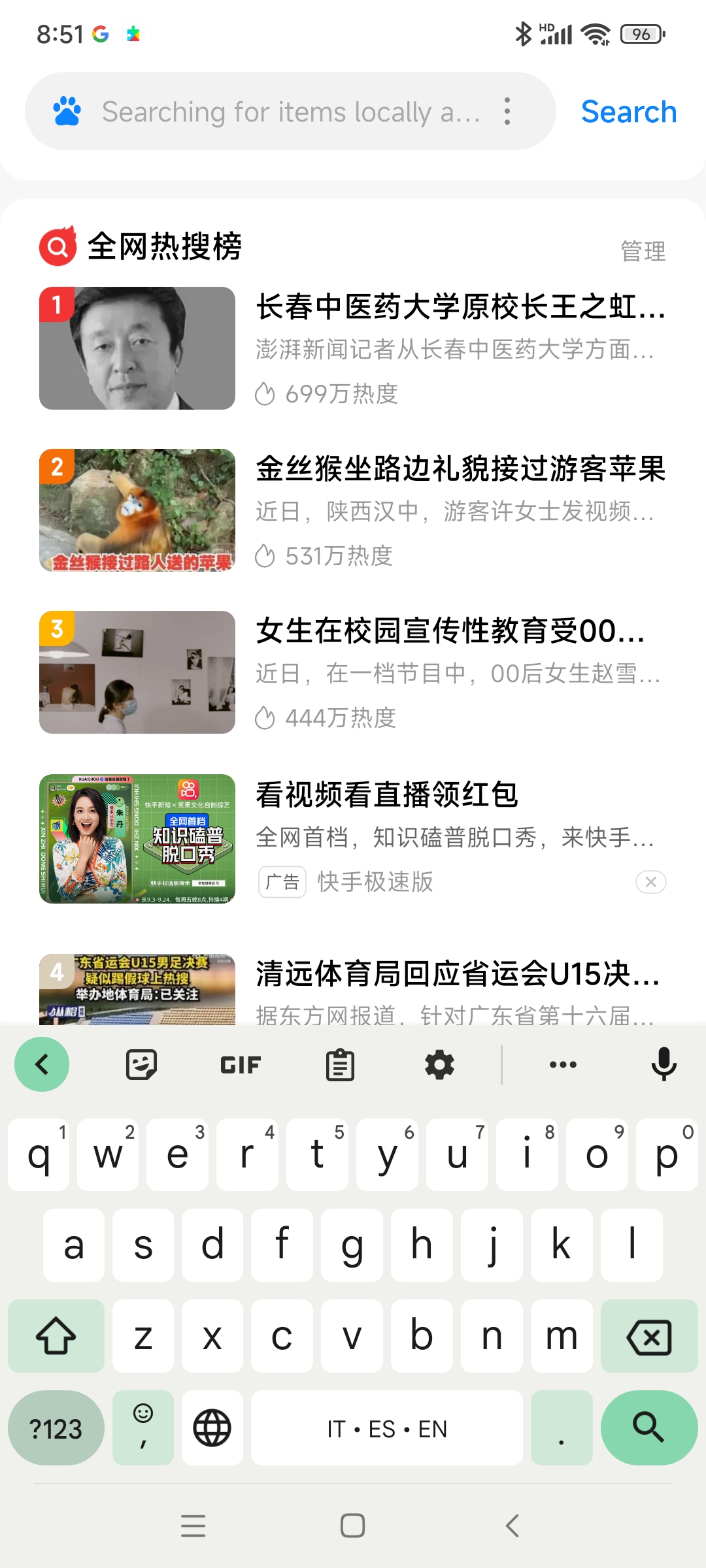Screen dimensions: 706x1568
Task: Open keyboard settings via the gear icon
Action: [x=439, y=1065]
